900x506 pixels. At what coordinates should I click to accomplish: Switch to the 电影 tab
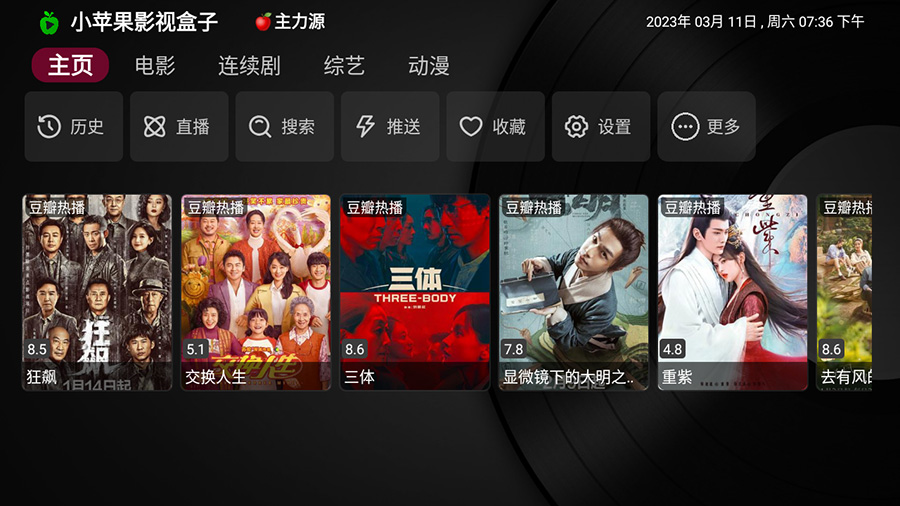tap(155, 66)
